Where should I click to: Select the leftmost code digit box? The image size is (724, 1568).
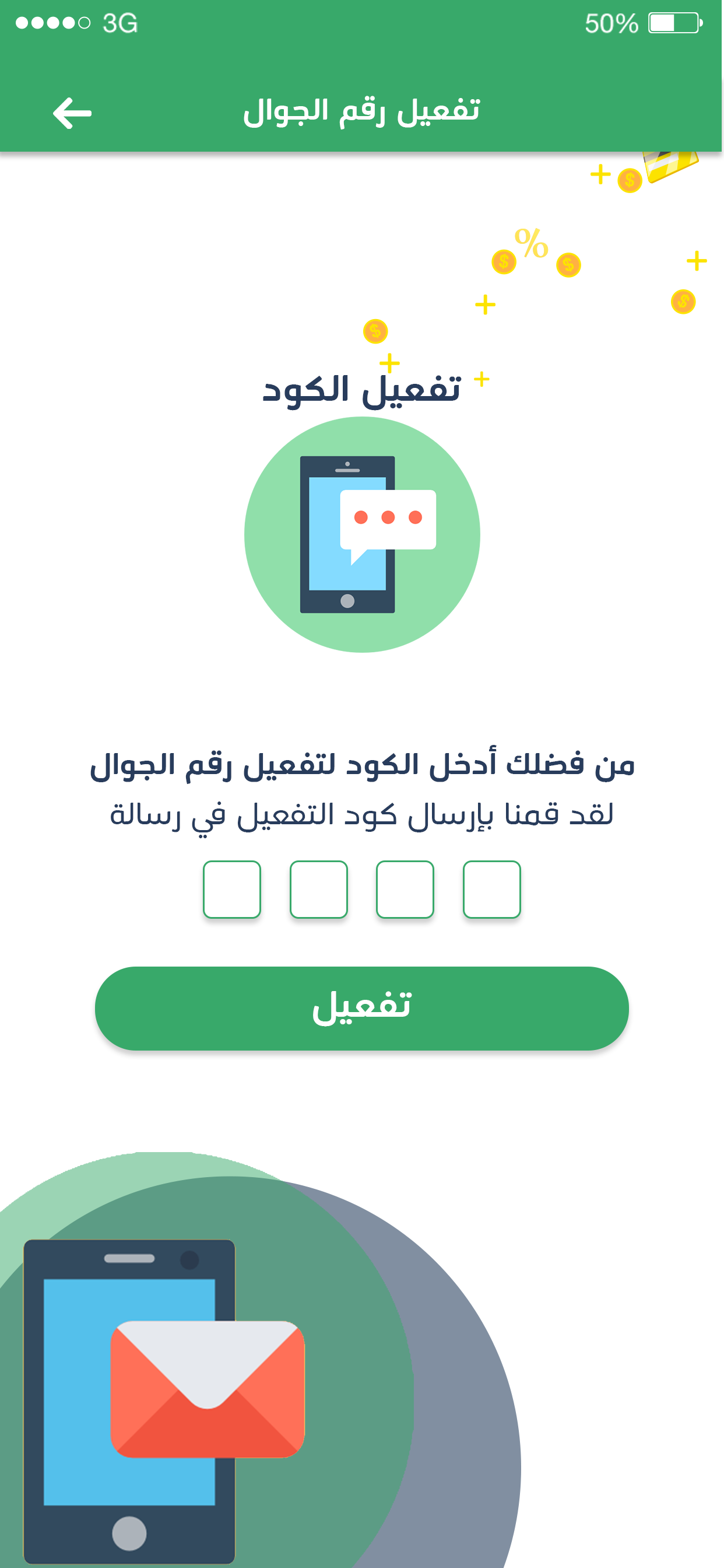[232, 888]
